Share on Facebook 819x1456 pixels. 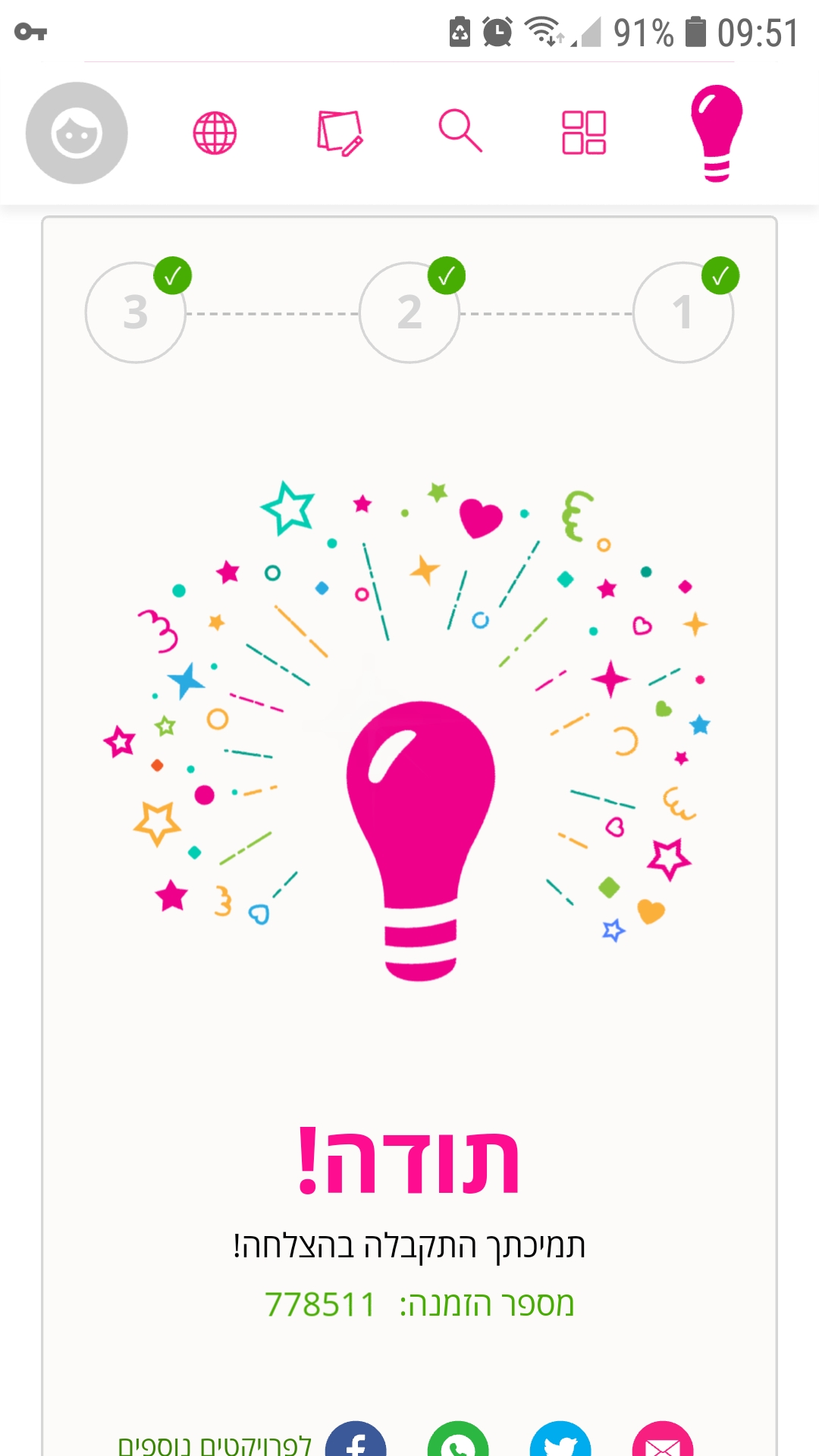coord(356,1442)
